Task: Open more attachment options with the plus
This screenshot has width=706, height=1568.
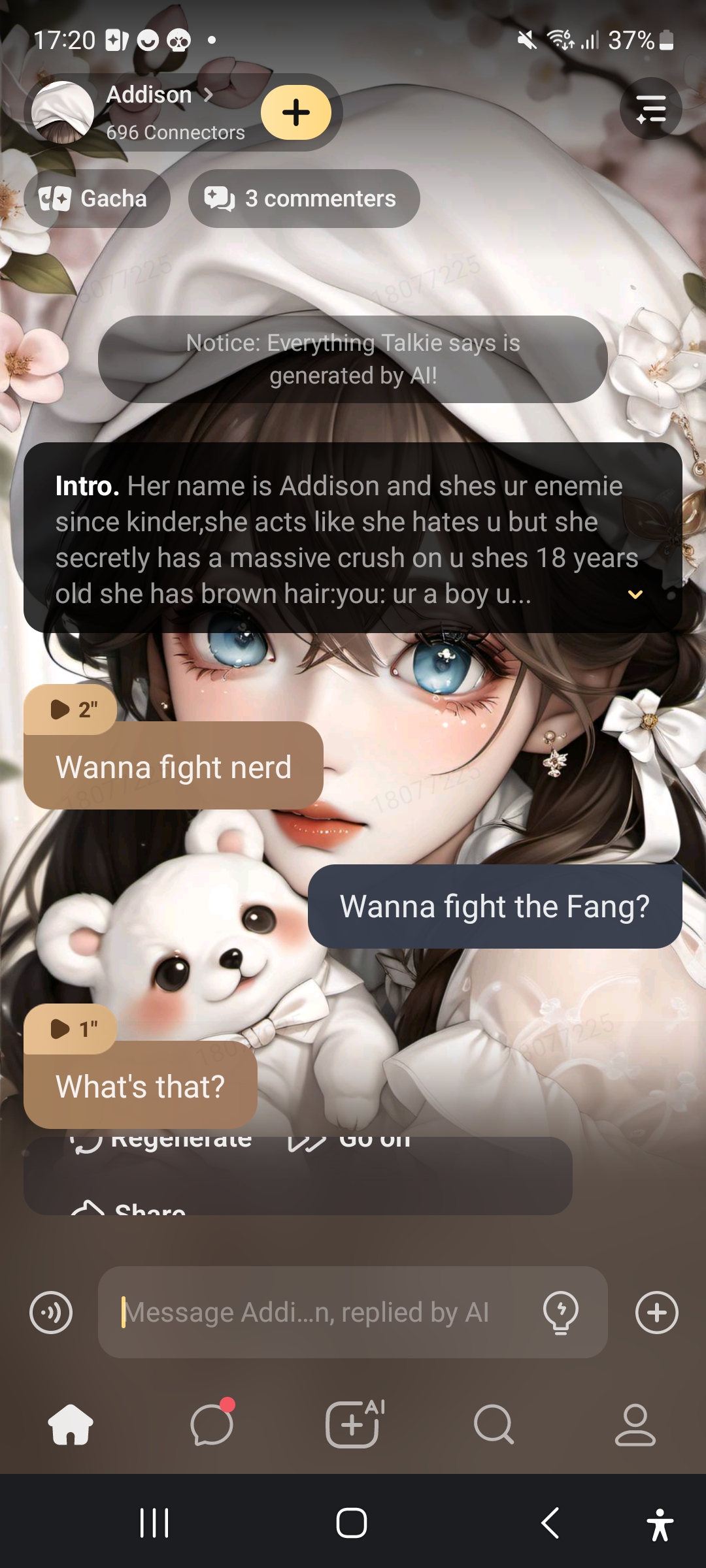Action: pos(656,1313)
